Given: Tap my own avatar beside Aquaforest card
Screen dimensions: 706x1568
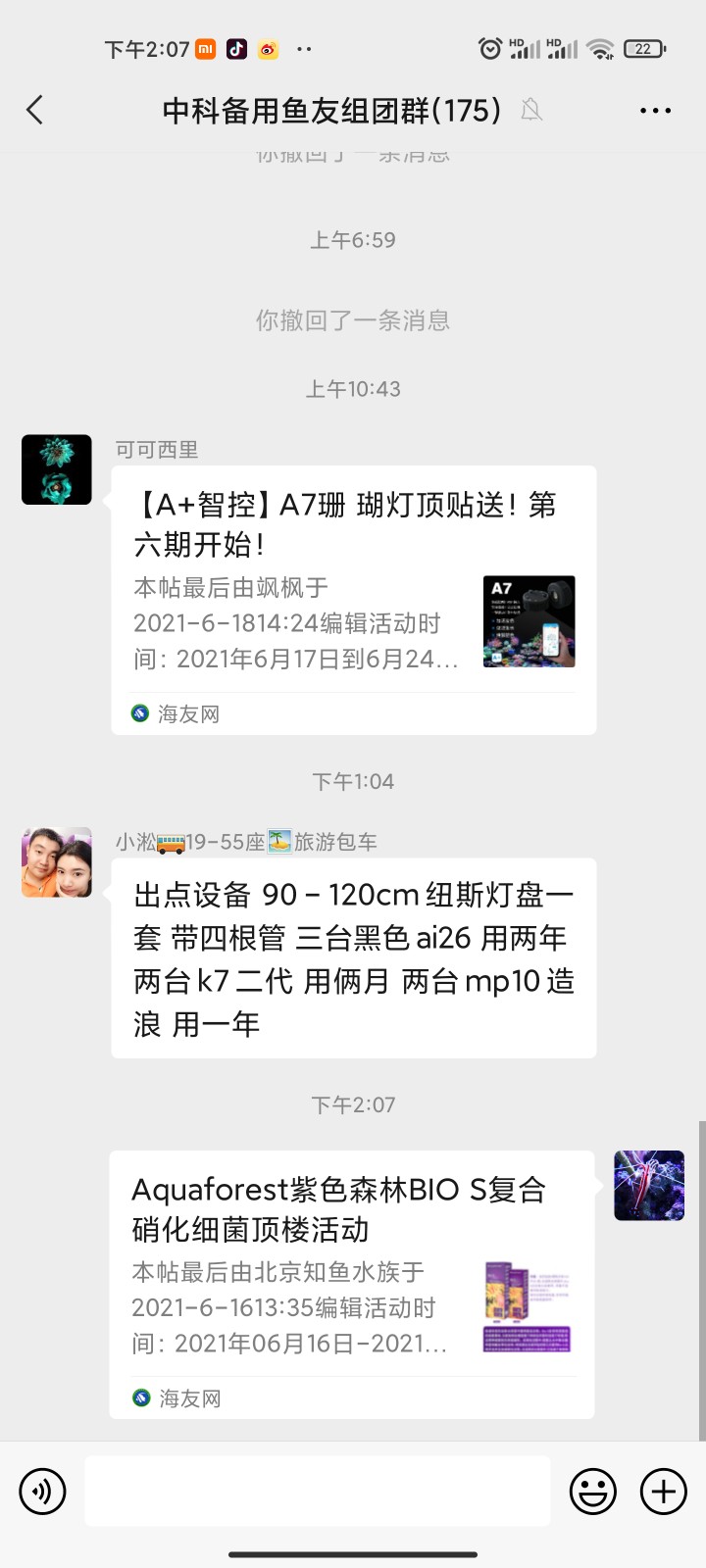Looking at the screenshot, I should pos(649,1186).
